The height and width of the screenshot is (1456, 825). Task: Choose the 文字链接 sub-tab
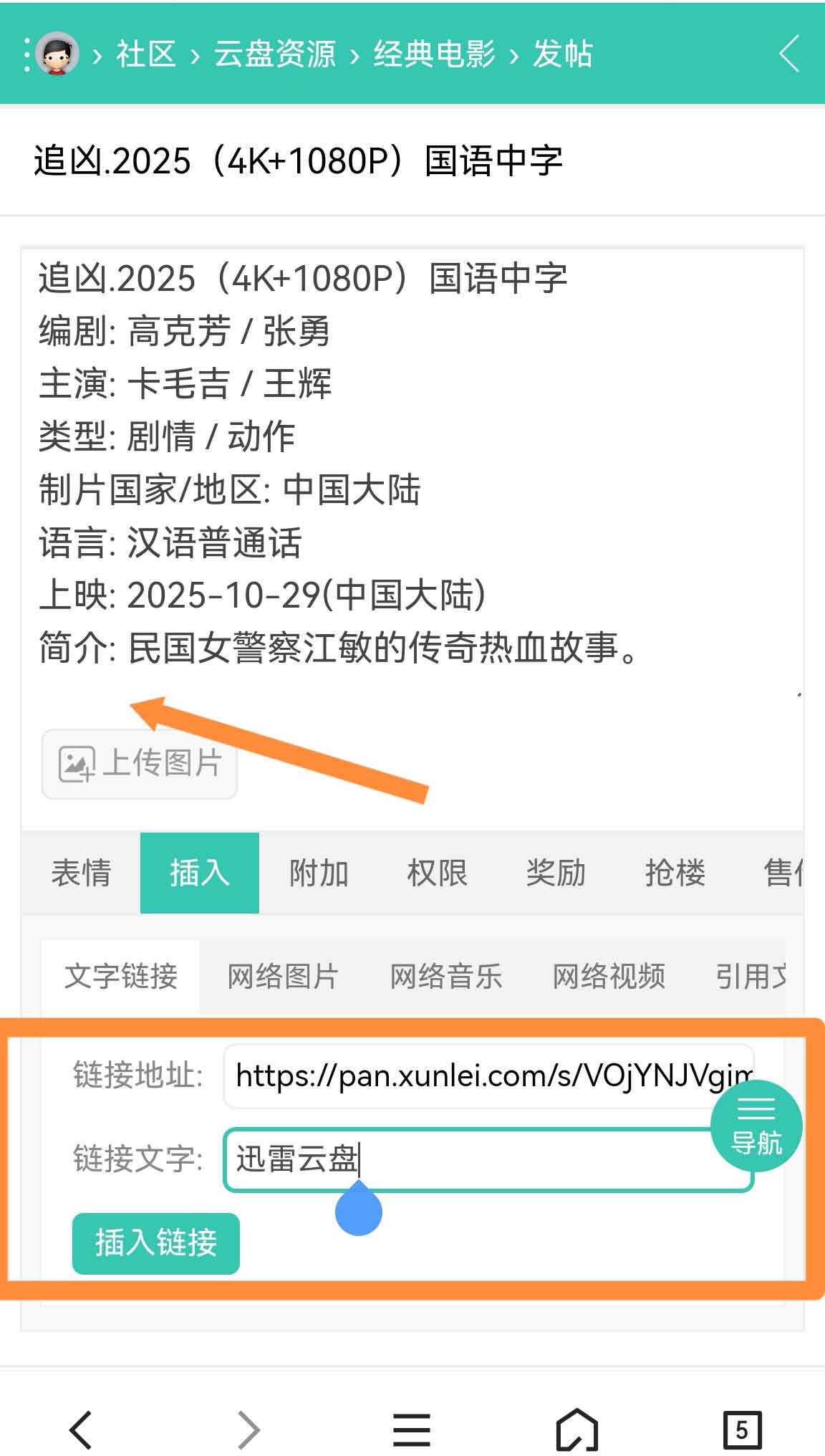coord(120,977)
